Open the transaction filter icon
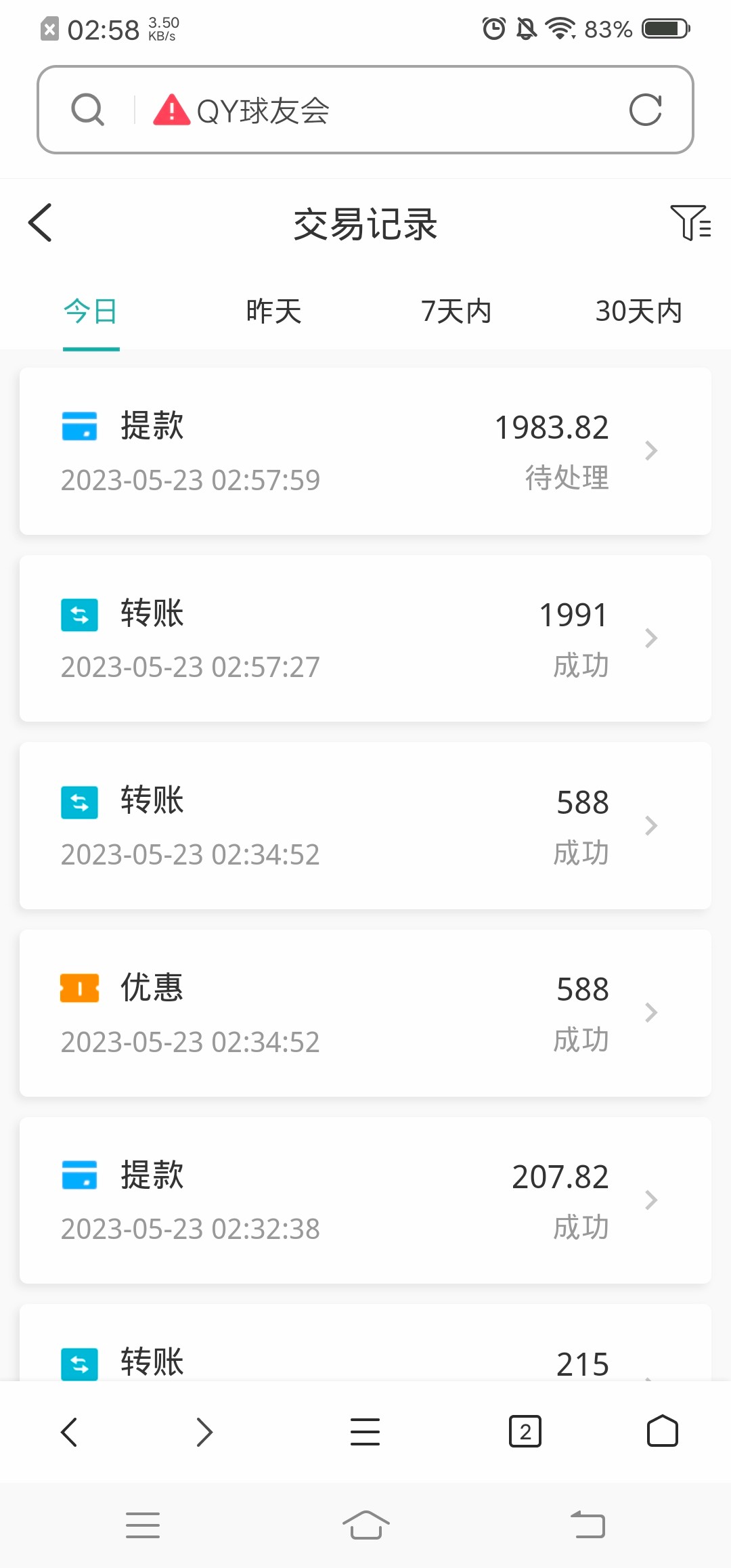The width and height of the screenshot is (731, 1568). pyautogui.click(x=690, y=223)
